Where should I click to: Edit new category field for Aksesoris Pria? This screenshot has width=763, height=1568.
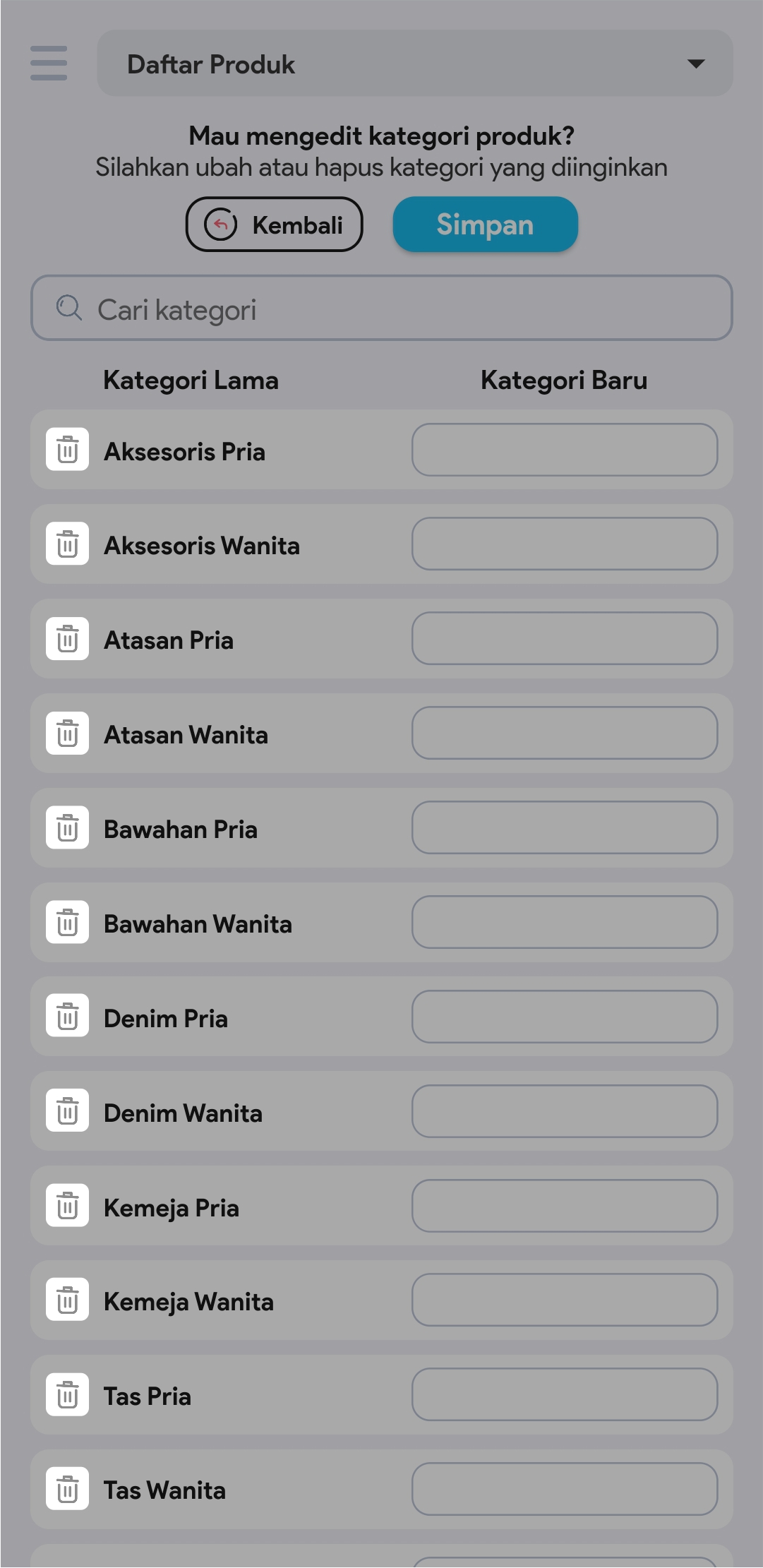(x=564, y=450)
